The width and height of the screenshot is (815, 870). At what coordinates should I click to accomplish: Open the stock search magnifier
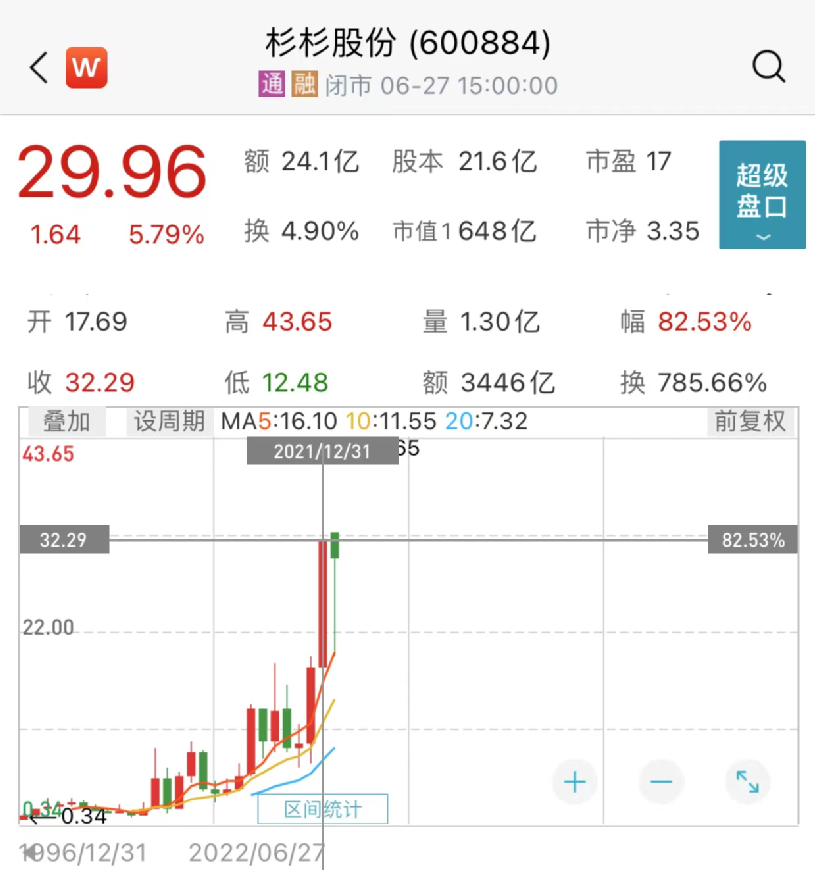tap(768, 67)
